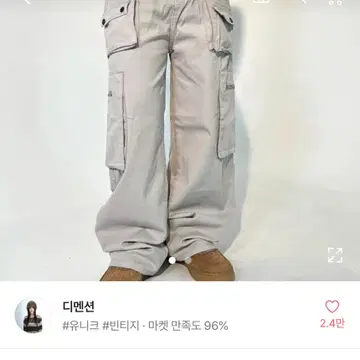Tap the cargo pants product image
The height and width of the screenshot is (360, 360).
[x=180, y=140]
